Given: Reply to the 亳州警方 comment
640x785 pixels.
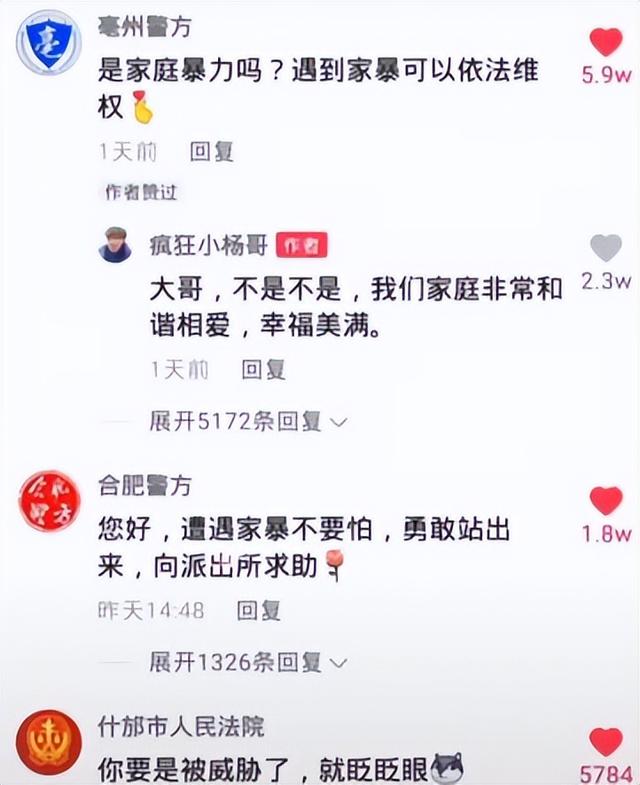Looking at the screenshot, I should (x=211, y=152).
